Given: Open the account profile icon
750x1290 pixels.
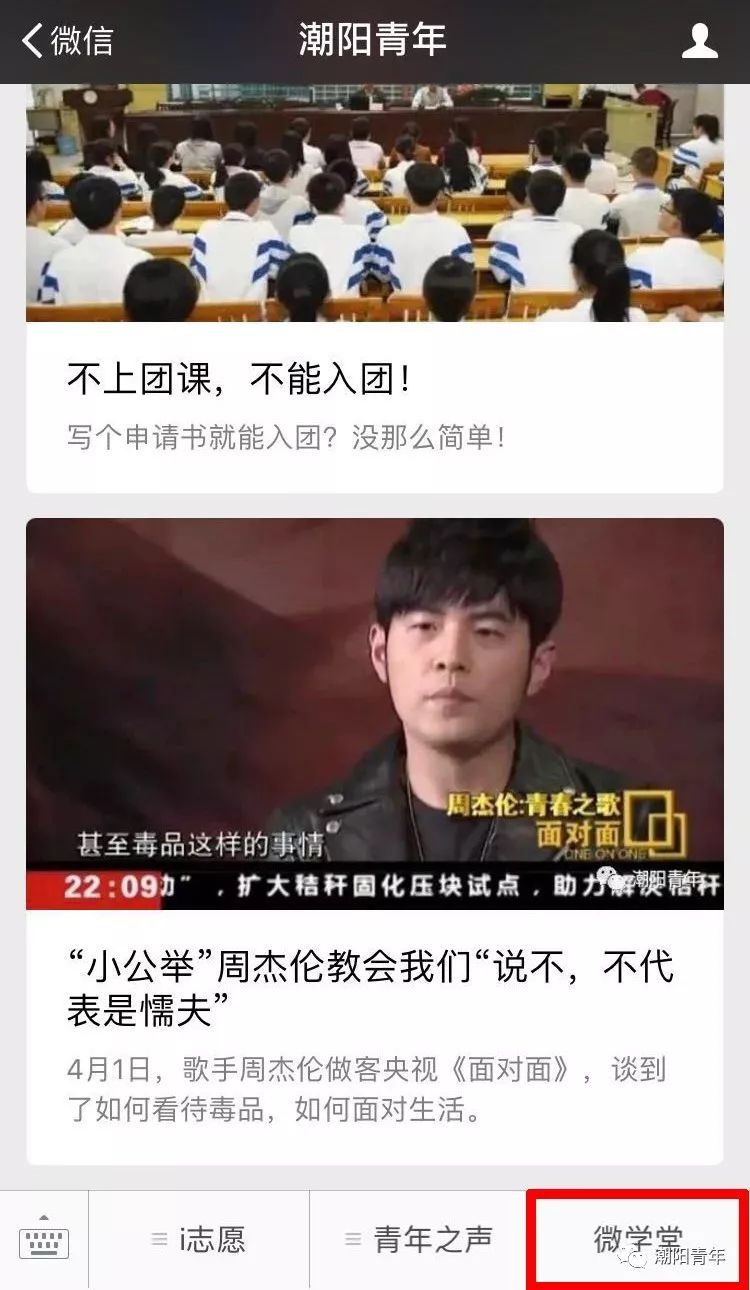Looking at the screenshot, I should 700,41.
